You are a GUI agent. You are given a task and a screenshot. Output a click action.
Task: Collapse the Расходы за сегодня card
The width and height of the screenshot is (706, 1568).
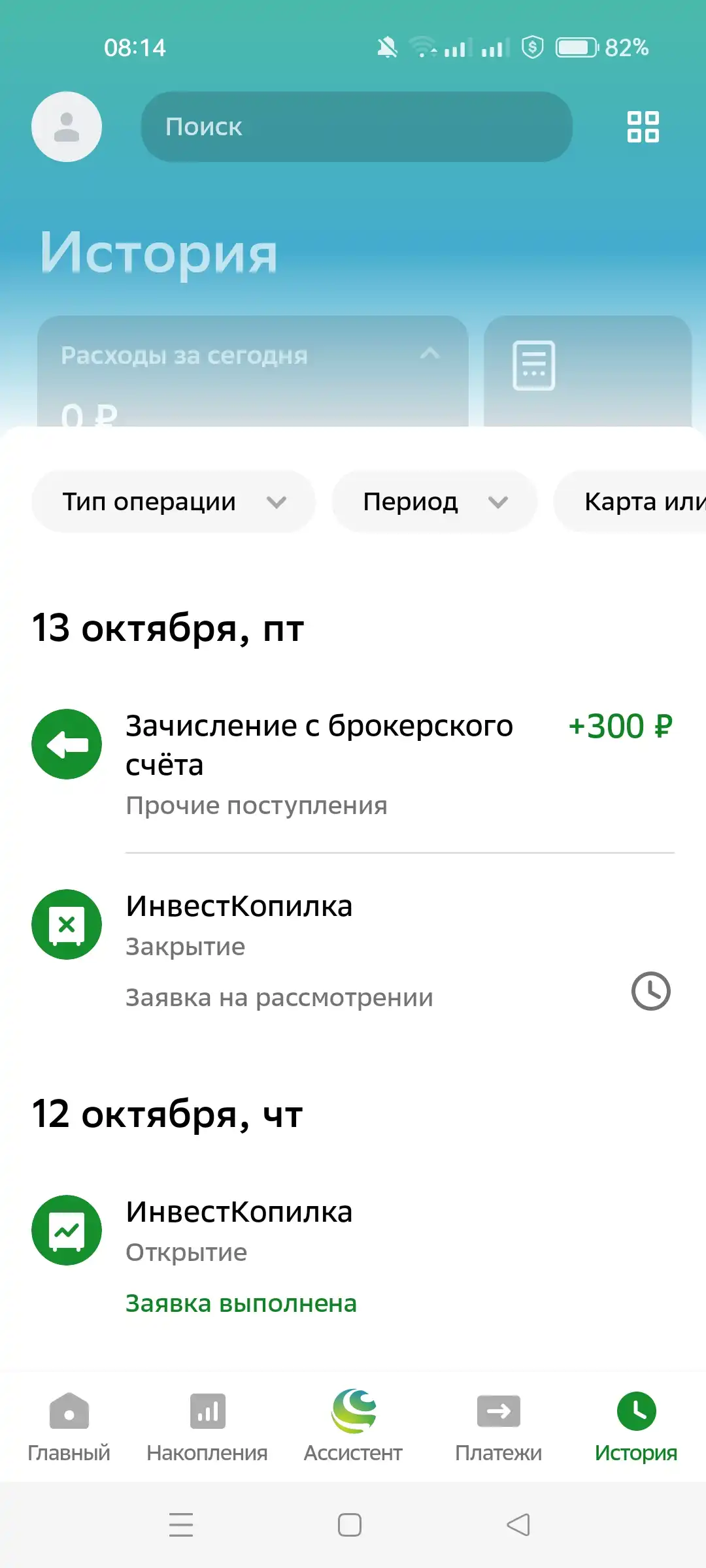pos(429,354)
